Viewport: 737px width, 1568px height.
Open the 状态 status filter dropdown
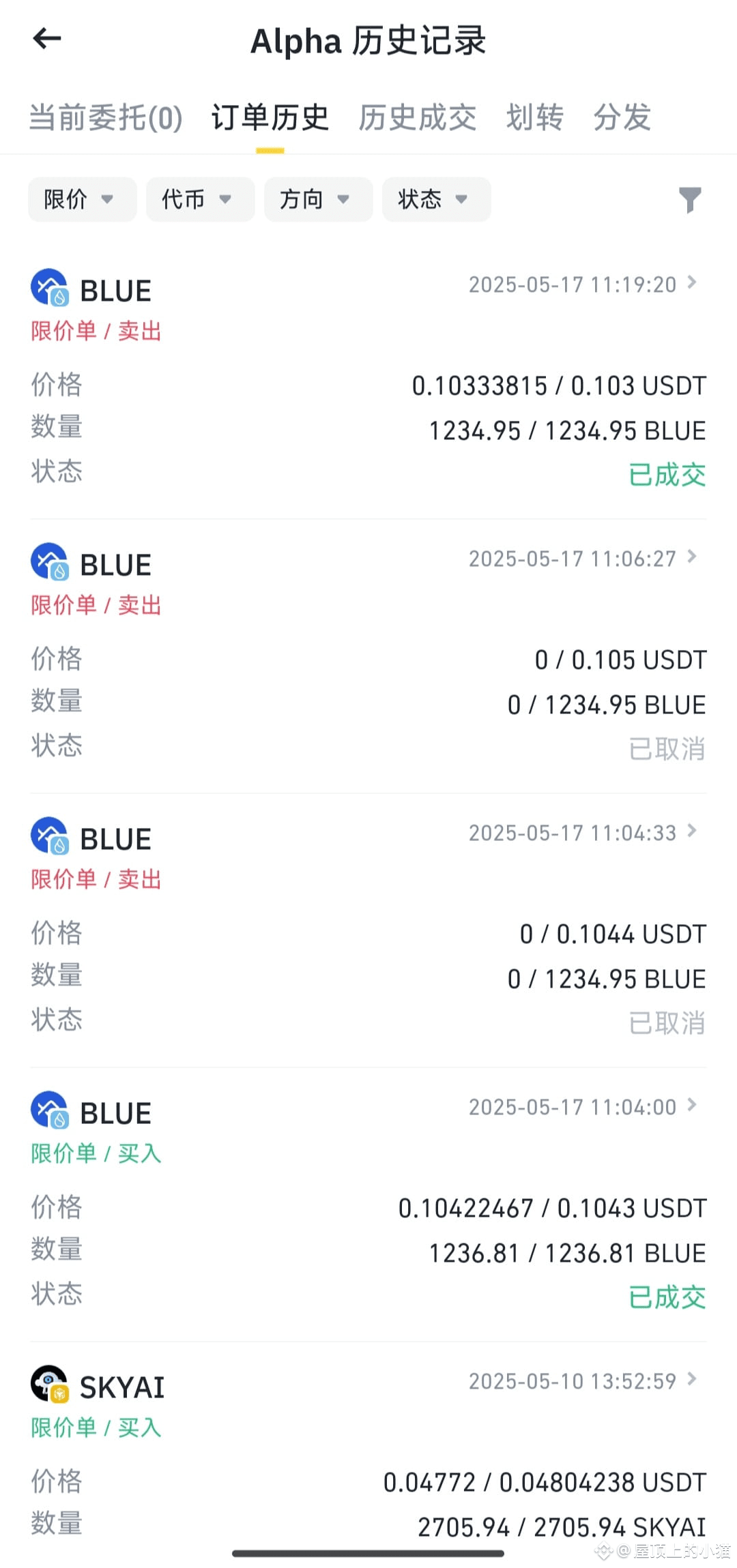click(x=437, y=199)
